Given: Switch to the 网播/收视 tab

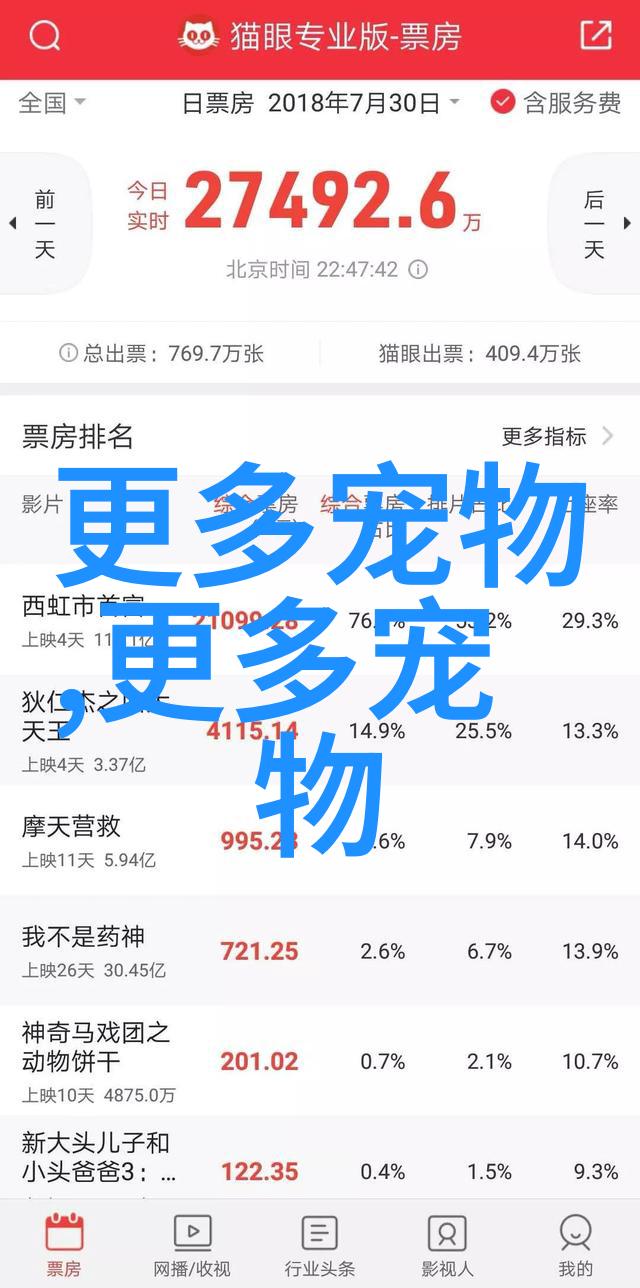Looking at the screenshot, I should click(192, 1246).
